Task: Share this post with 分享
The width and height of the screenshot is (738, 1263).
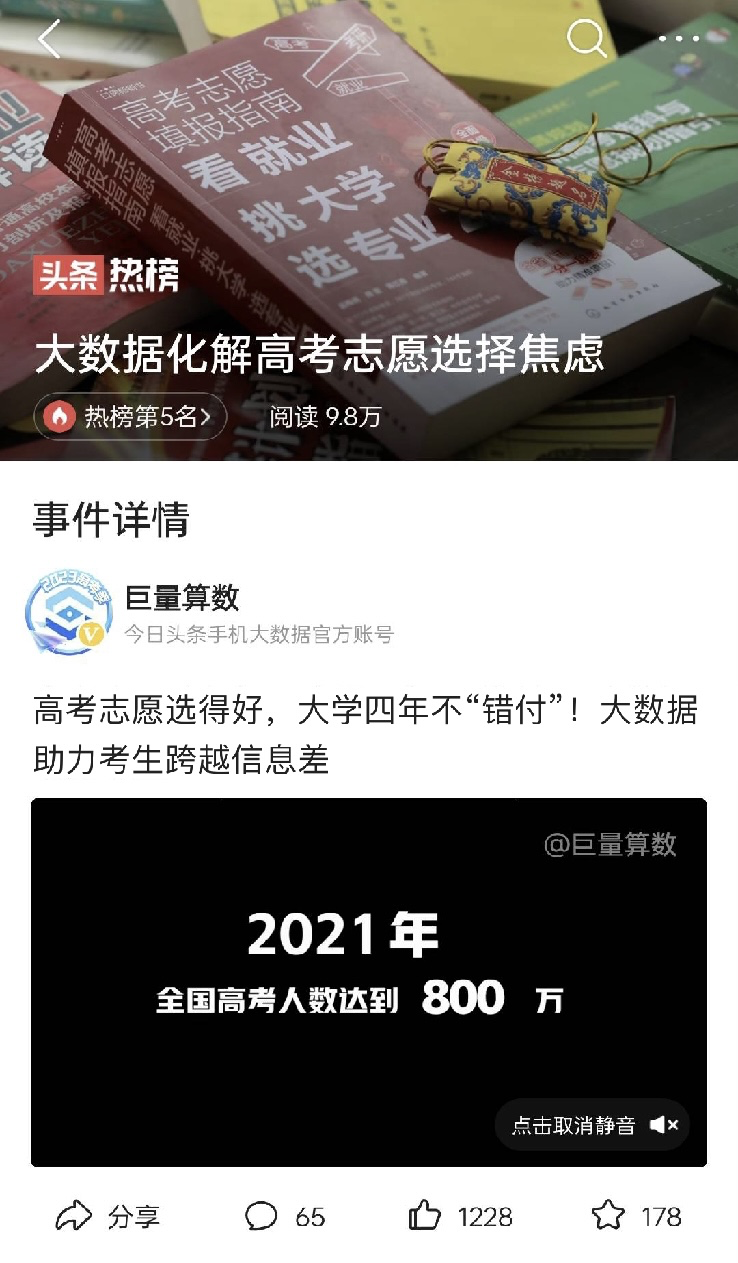Action: point(107,1216)
